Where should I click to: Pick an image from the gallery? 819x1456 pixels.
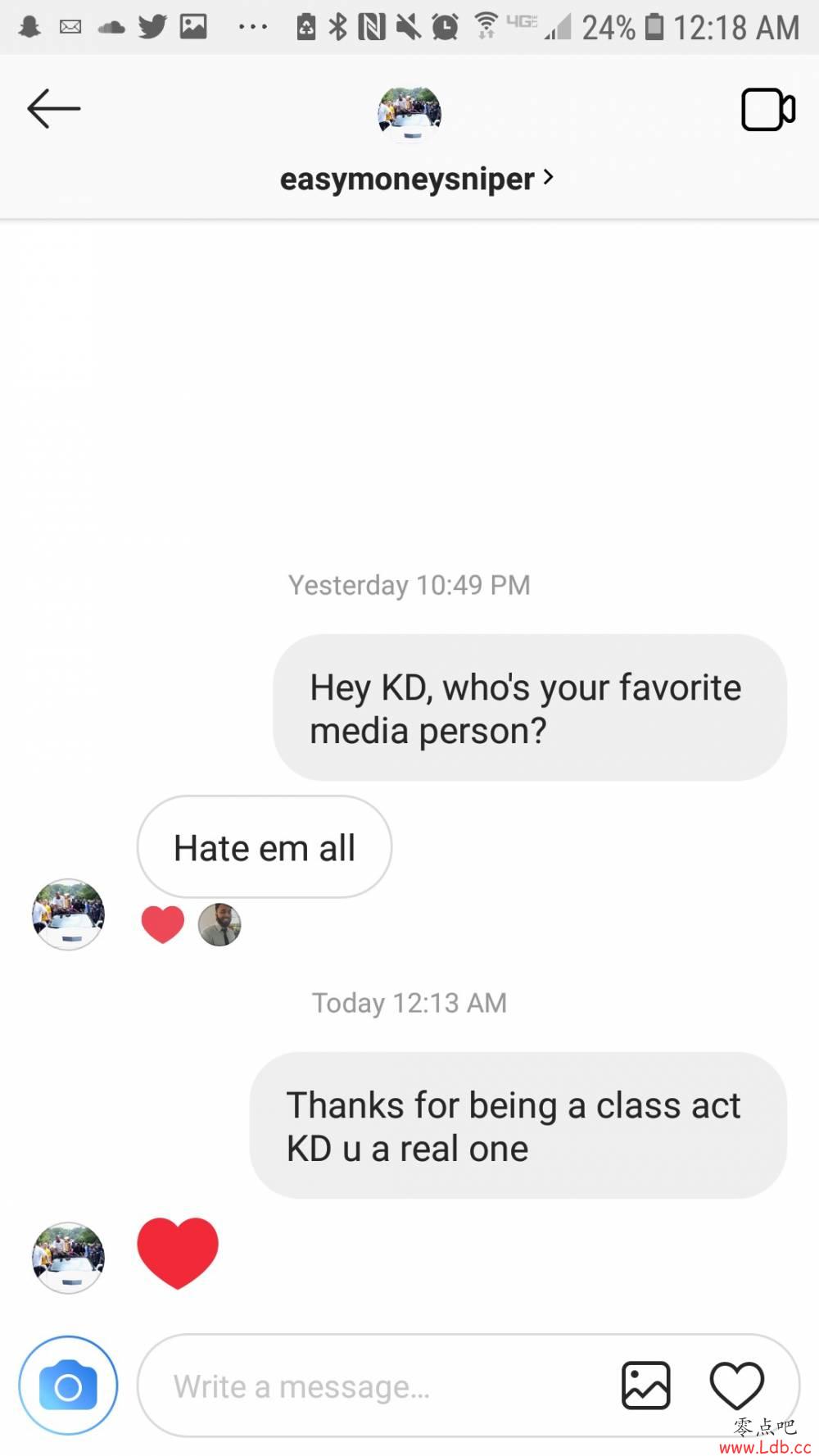tap(645, 1386)
